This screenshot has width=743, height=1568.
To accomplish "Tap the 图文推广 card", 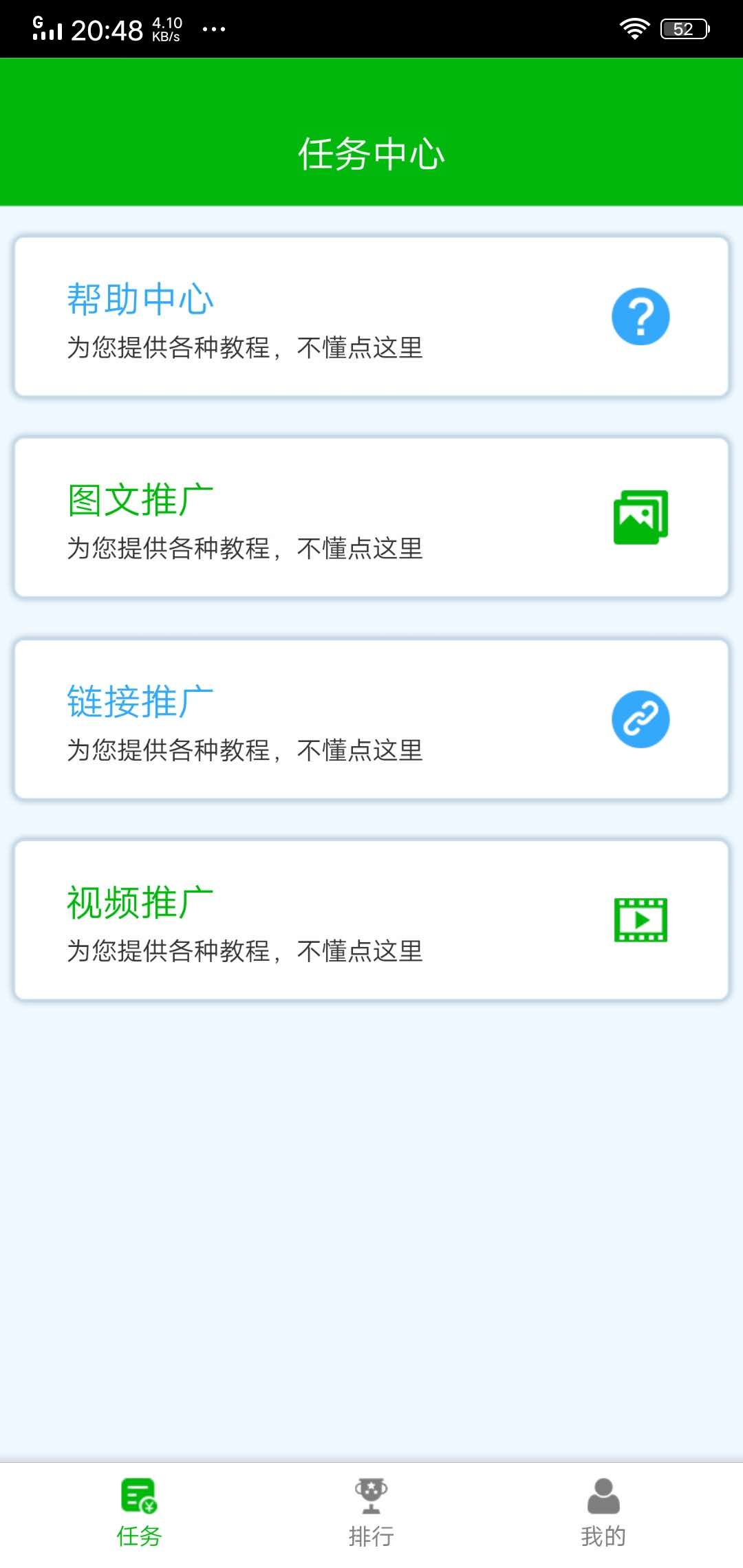I will [x=371, y=516].
